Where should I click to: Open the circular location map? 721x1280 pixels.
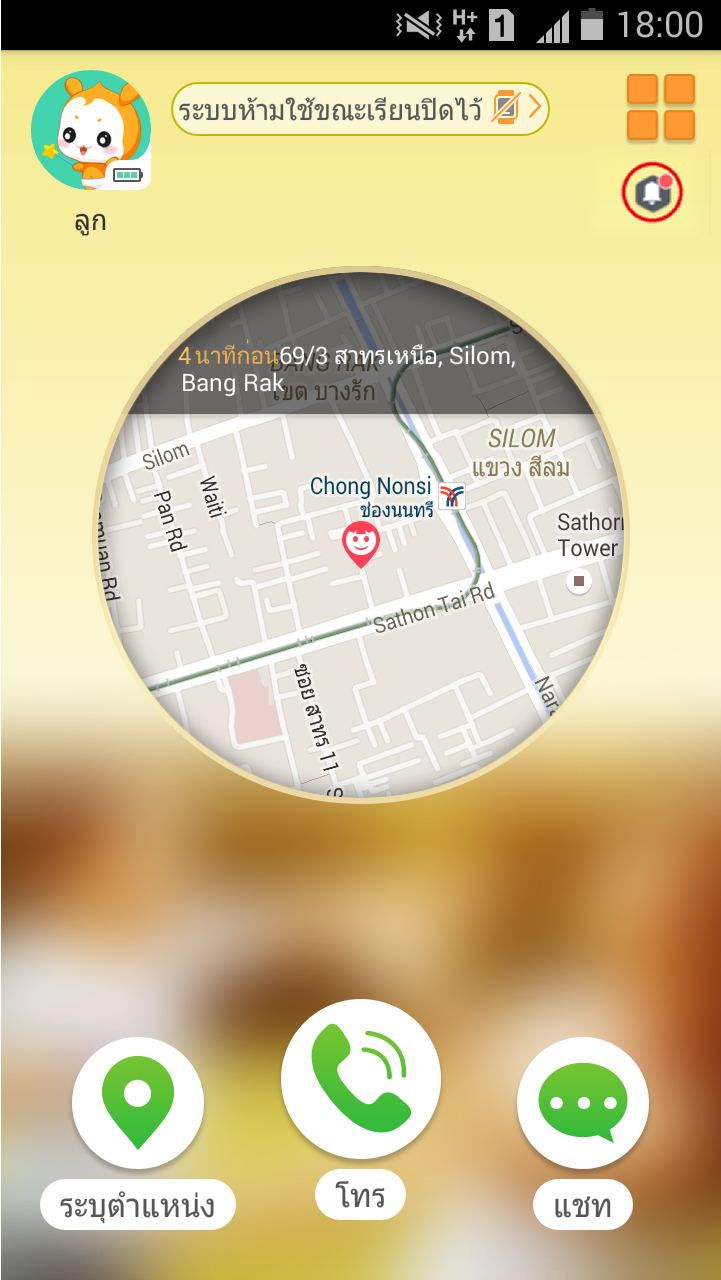pyautogui.click(x=360, y=600)
